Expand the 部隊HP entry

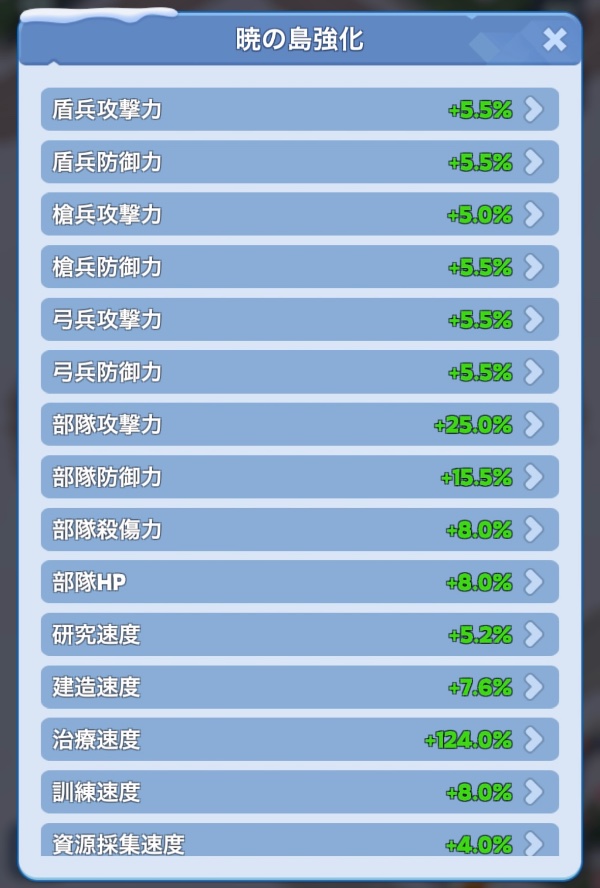pos(300,582)
